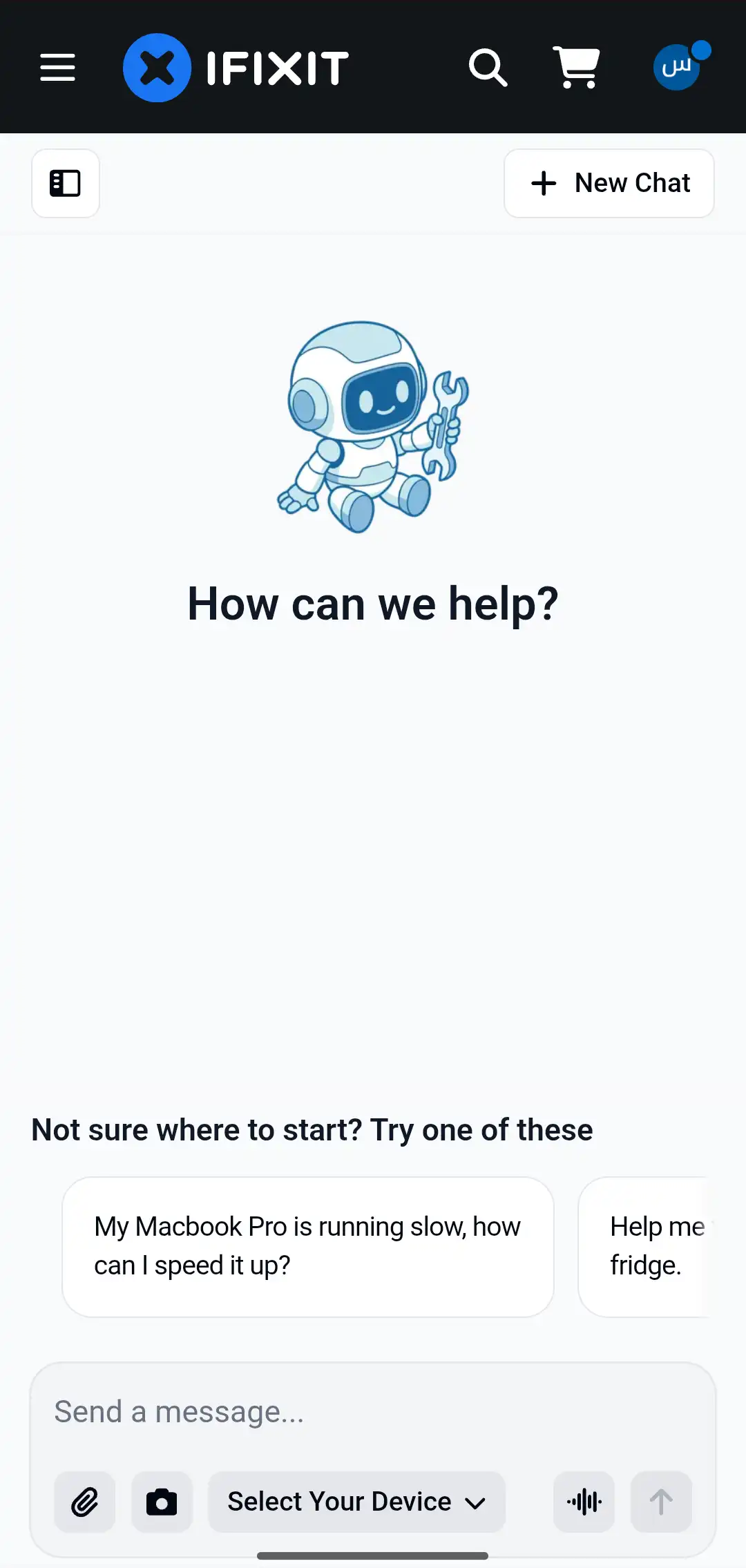Choose the slow Macbook Pro suggestion
746x1568 pixels.
[307, 1247]
